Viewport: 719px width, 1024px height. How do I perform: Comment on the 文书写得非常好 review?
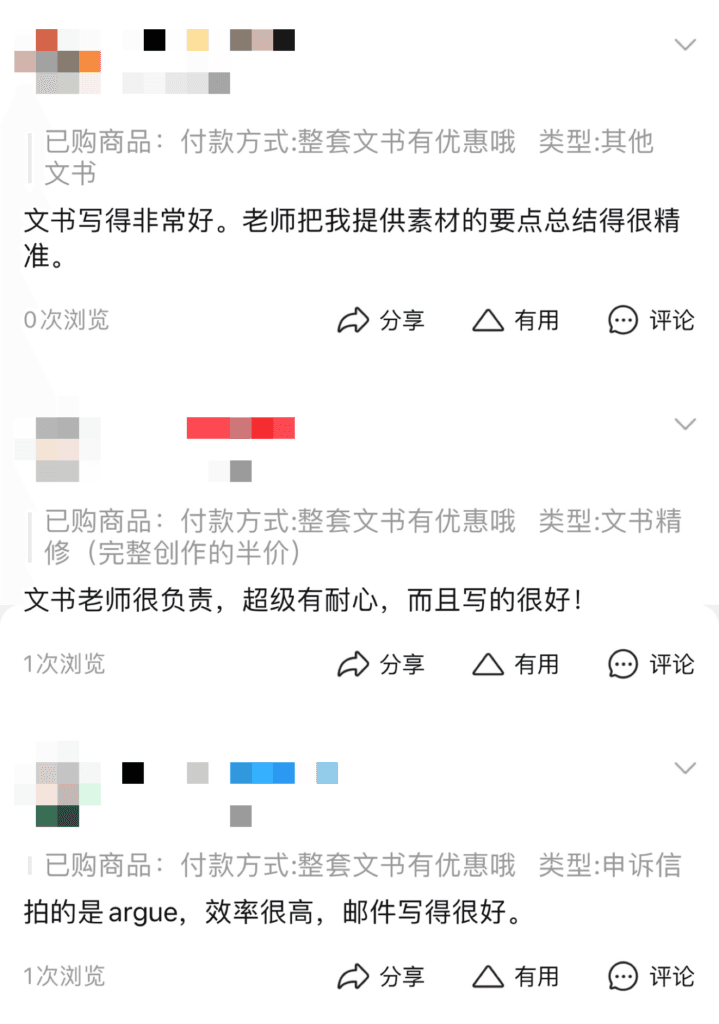pyautogui.click(x=651, y=320)
